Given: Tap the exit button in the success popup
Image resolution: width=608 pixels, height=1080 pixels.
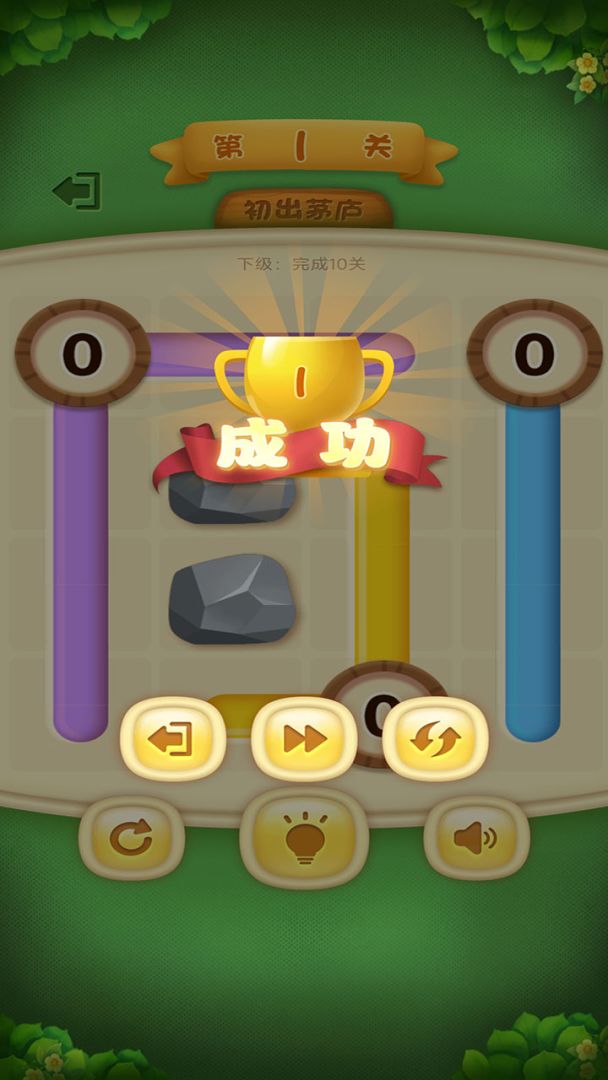Looking at the screenshot, I should [172, 739].
